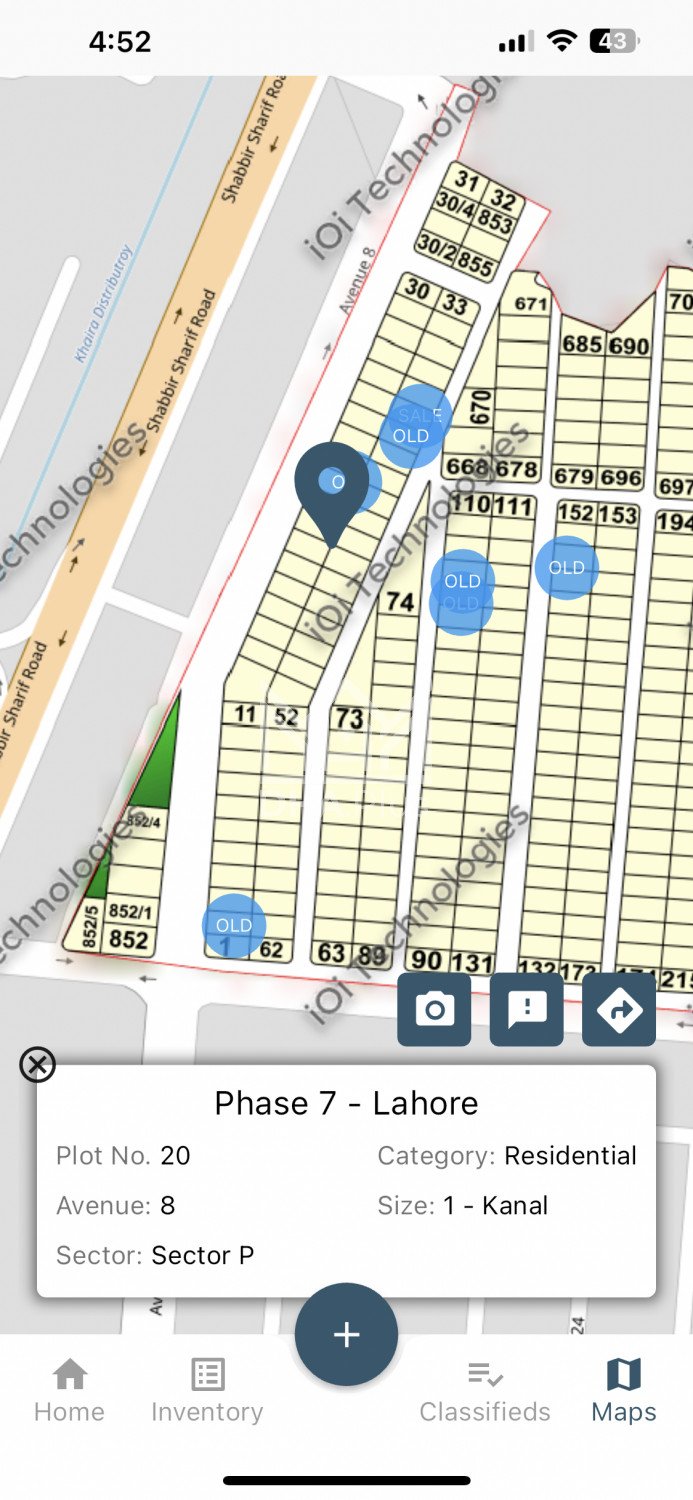Open the report issue icon
Screen dimensions: 693x1500
[x=527, y=1009]
